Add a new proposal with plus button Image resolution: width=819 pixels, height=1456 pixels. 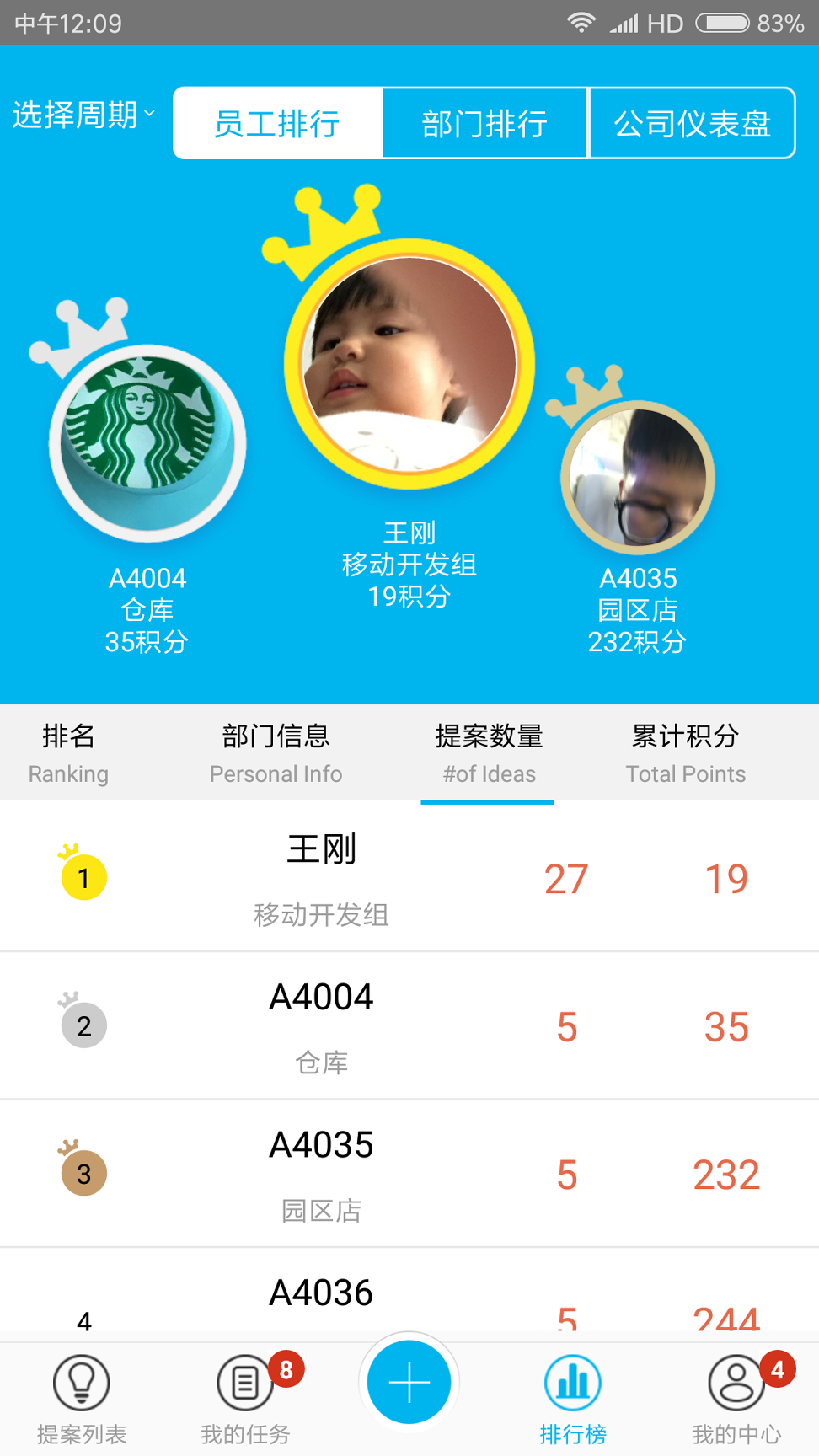point(409,1383)
